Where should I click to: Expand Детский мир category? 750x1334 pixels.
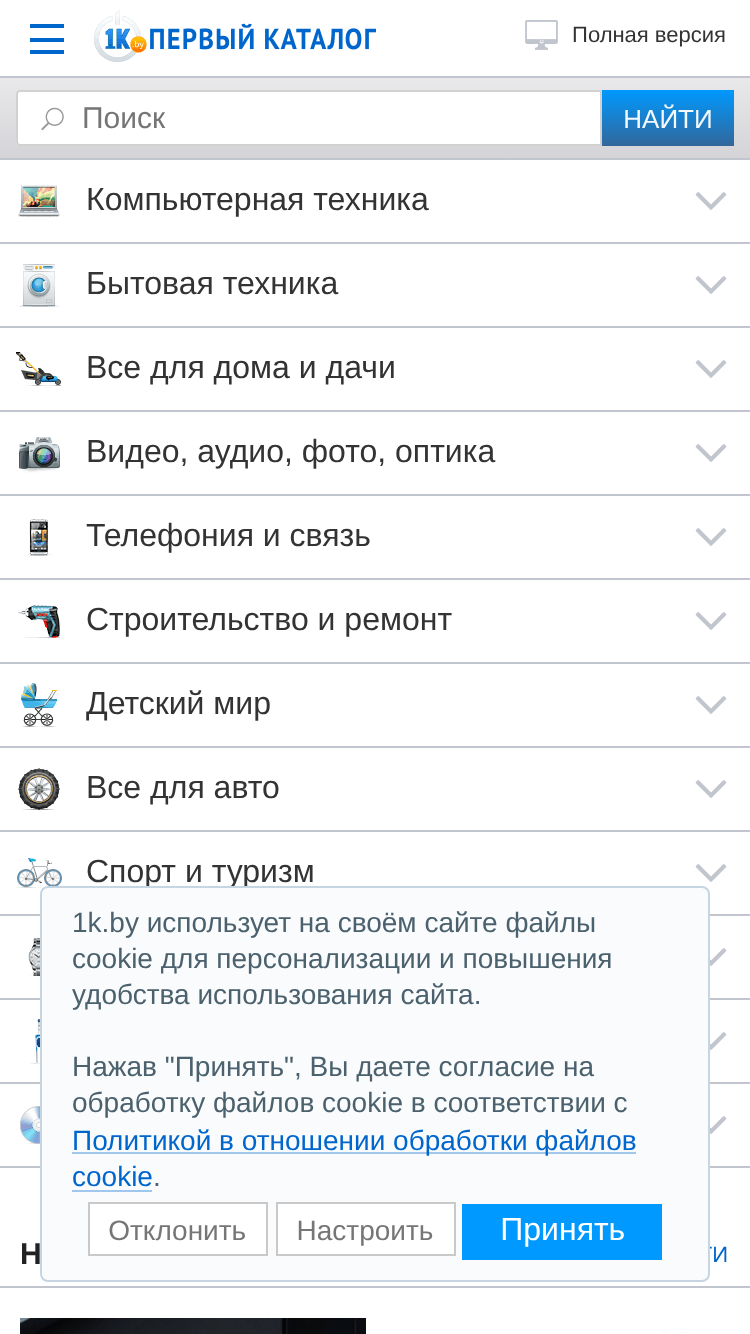pos(374,705)
